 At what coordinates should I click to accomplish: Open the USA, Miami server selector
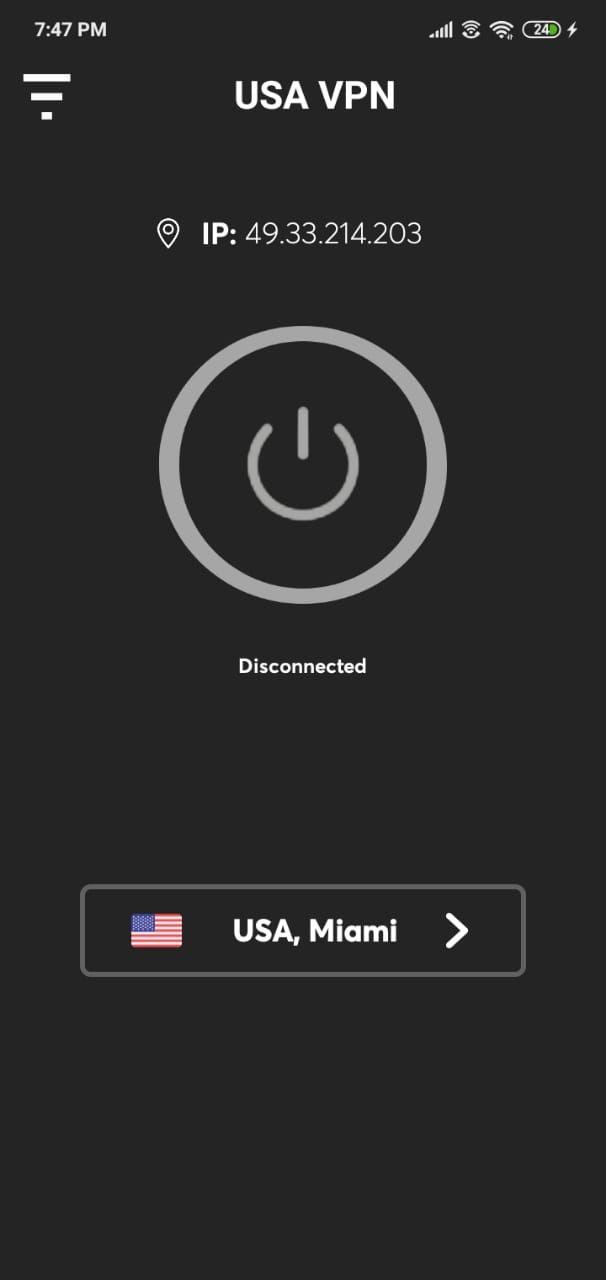coord(302,930)
